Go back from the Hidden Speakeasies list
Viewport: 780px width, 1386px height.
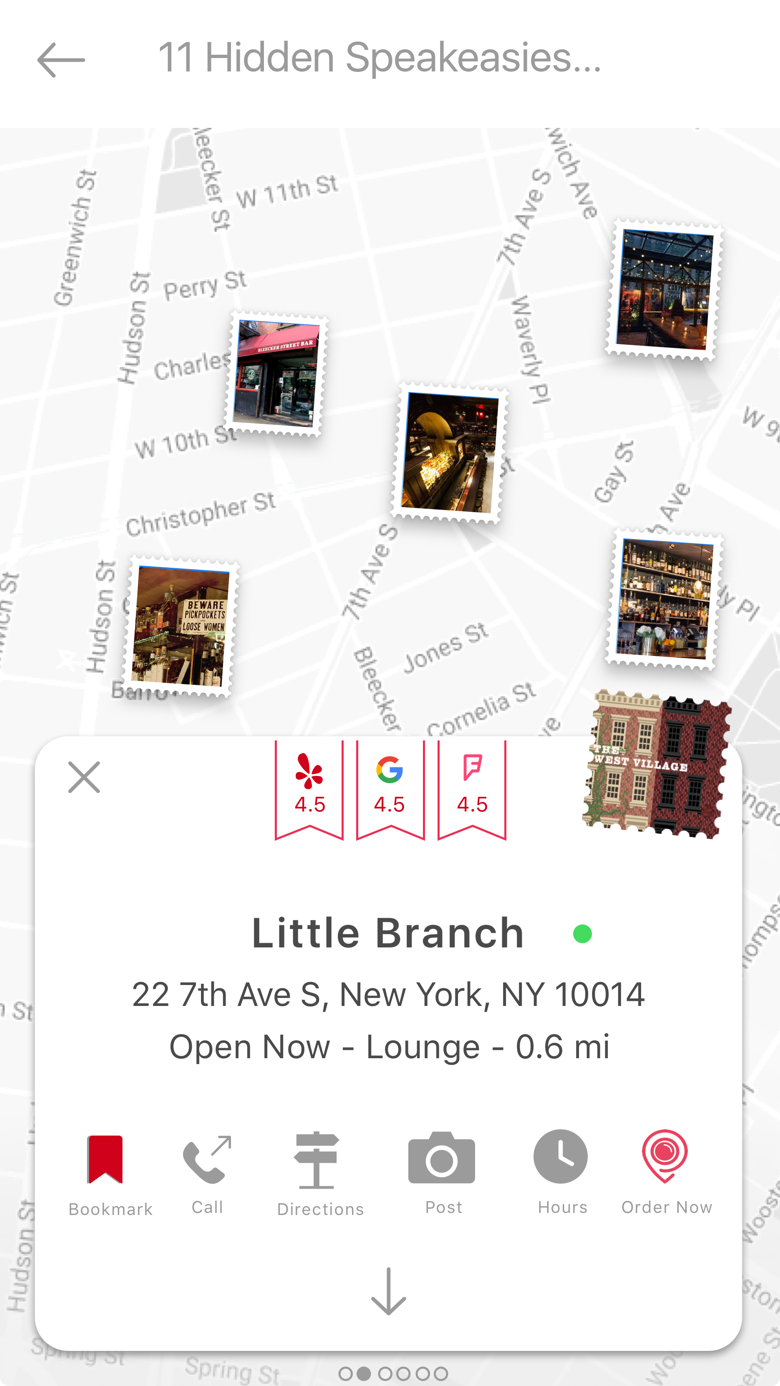tap(61, 60)
